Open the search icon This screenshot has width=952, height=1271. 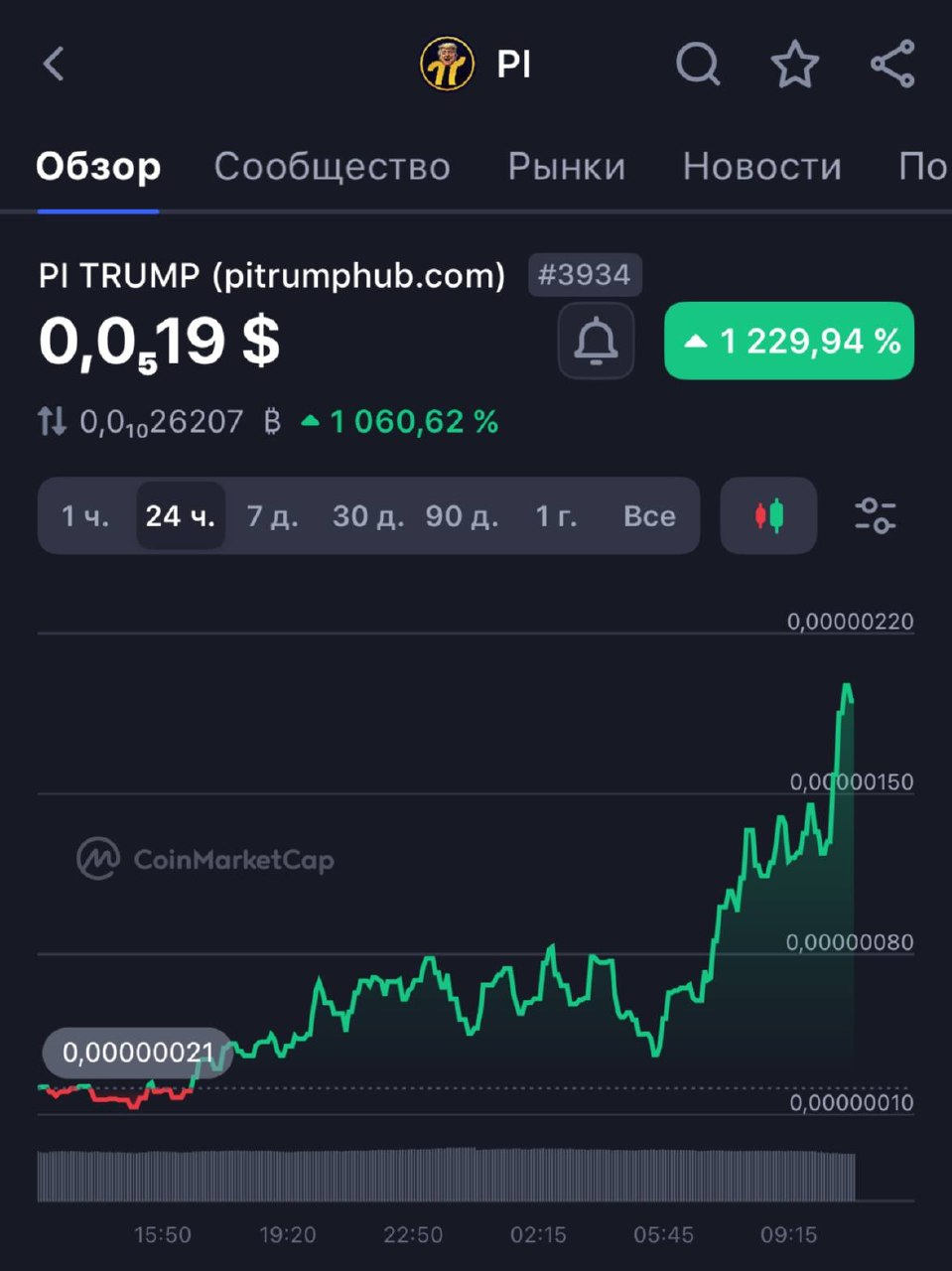(698, 65)
